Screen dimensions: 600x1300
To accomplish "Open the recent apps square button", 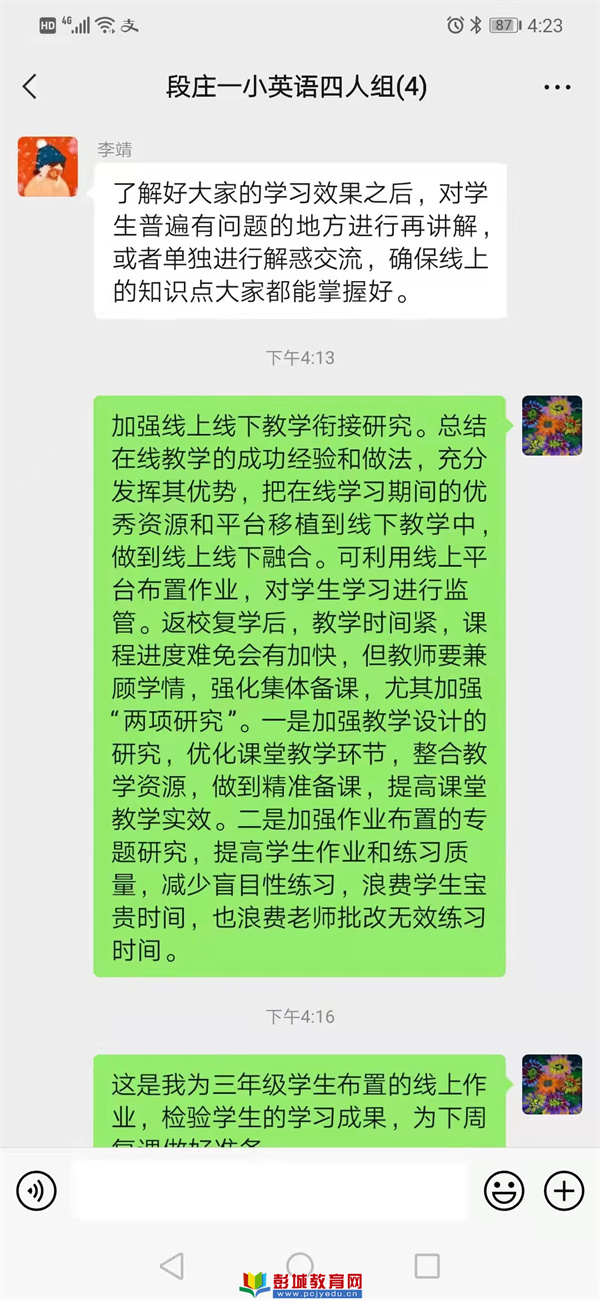I will click(x=427, y=1266).
